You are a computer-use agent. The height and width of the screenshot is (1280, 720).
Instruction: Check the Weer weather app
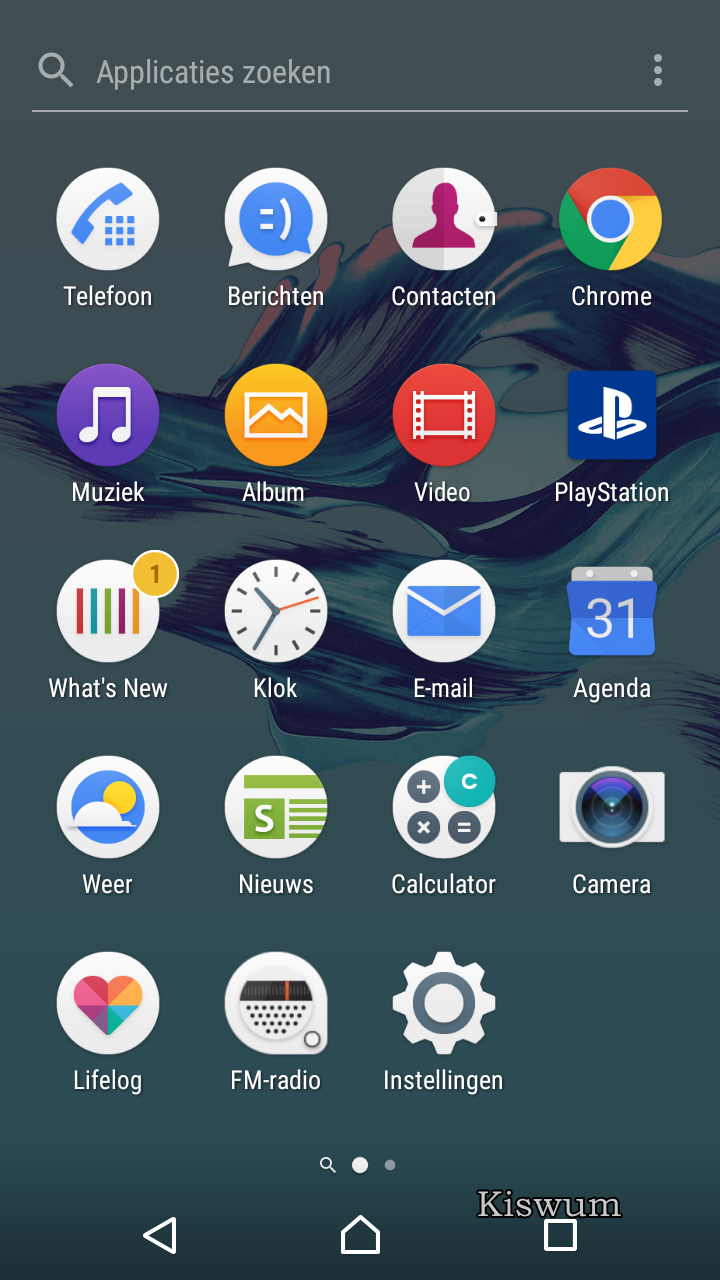pyautogui.click(x=108, y=808)
